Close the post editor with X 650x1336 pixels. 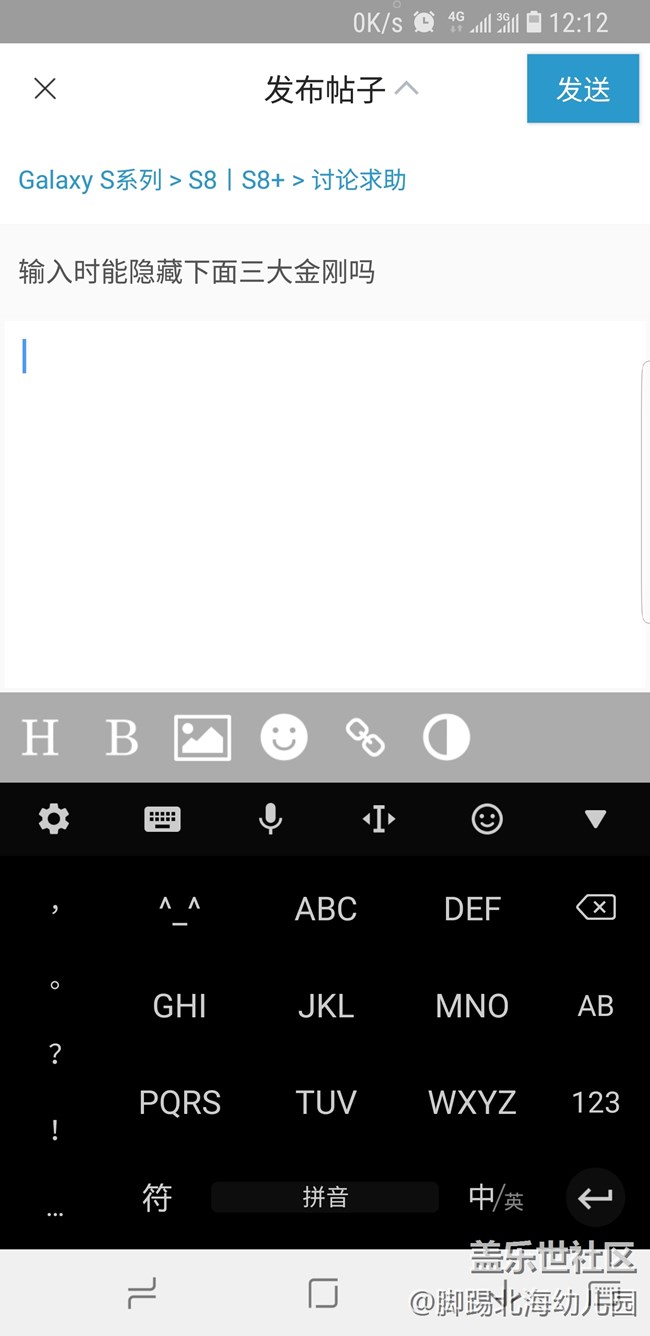click(x=45, y=89)
